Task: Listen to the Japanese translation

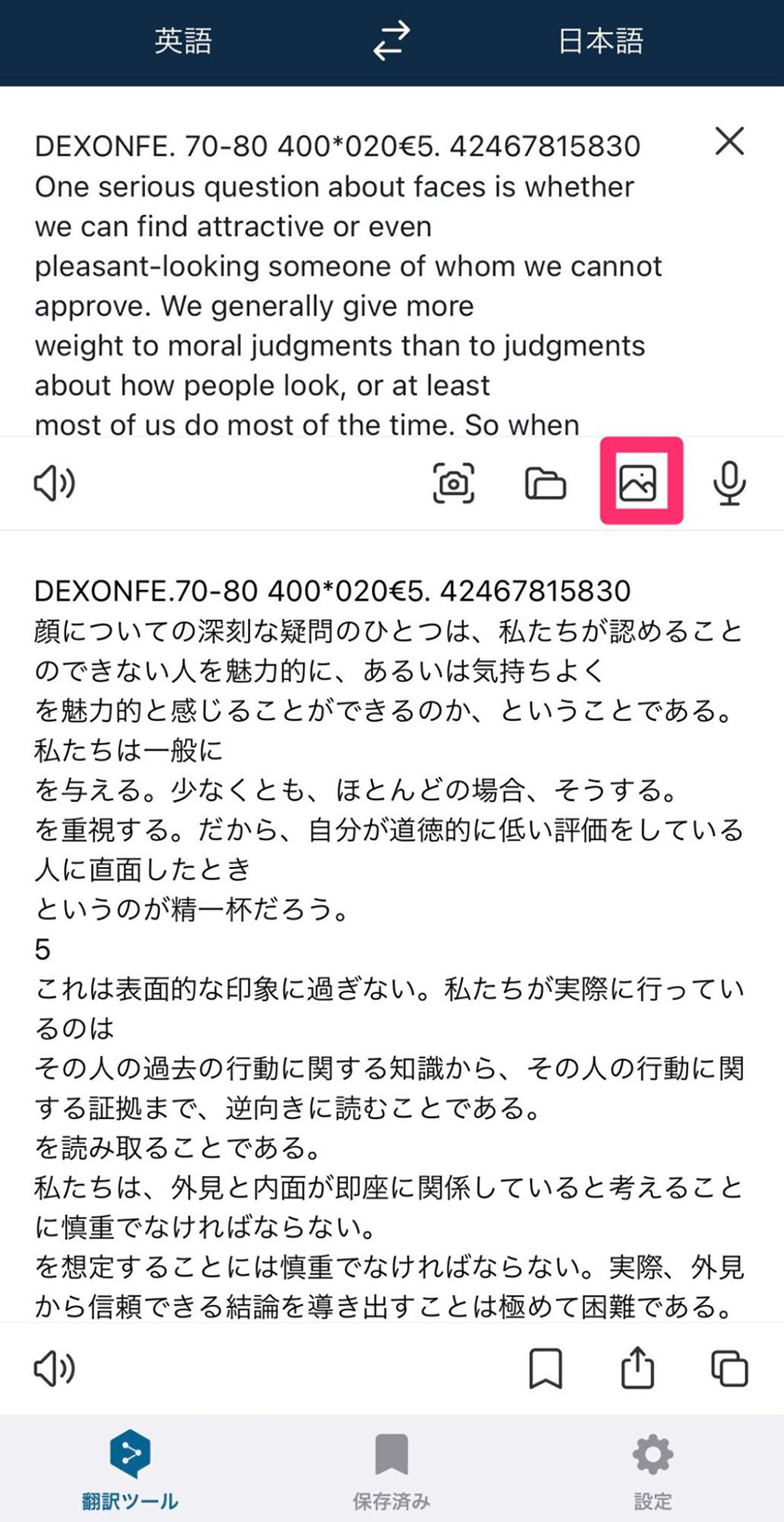Action: (x=55, y=1368)
